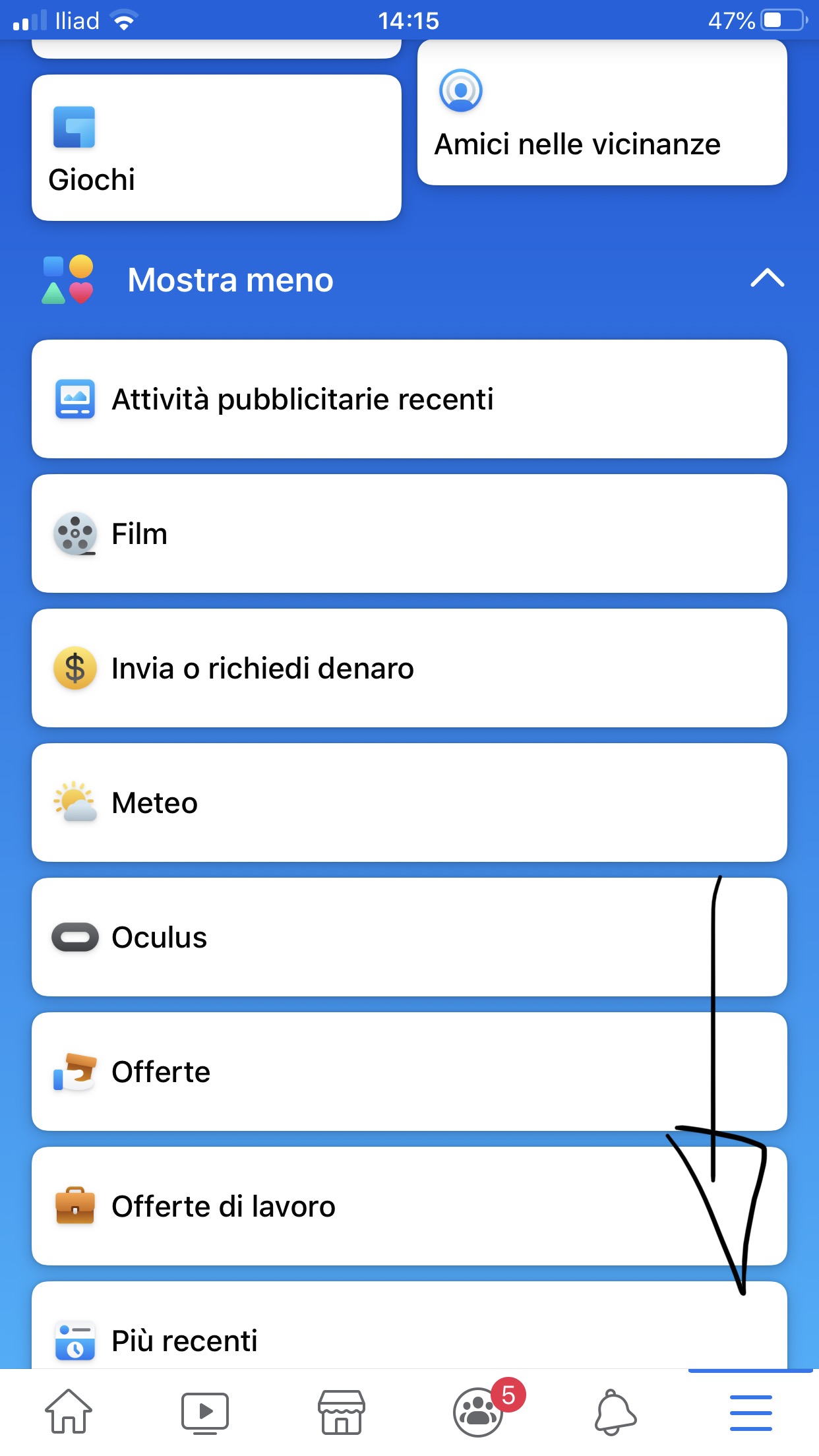Open the Offerte row
Viewport: 819px width, 1456px height.
tap(409, 1072)
